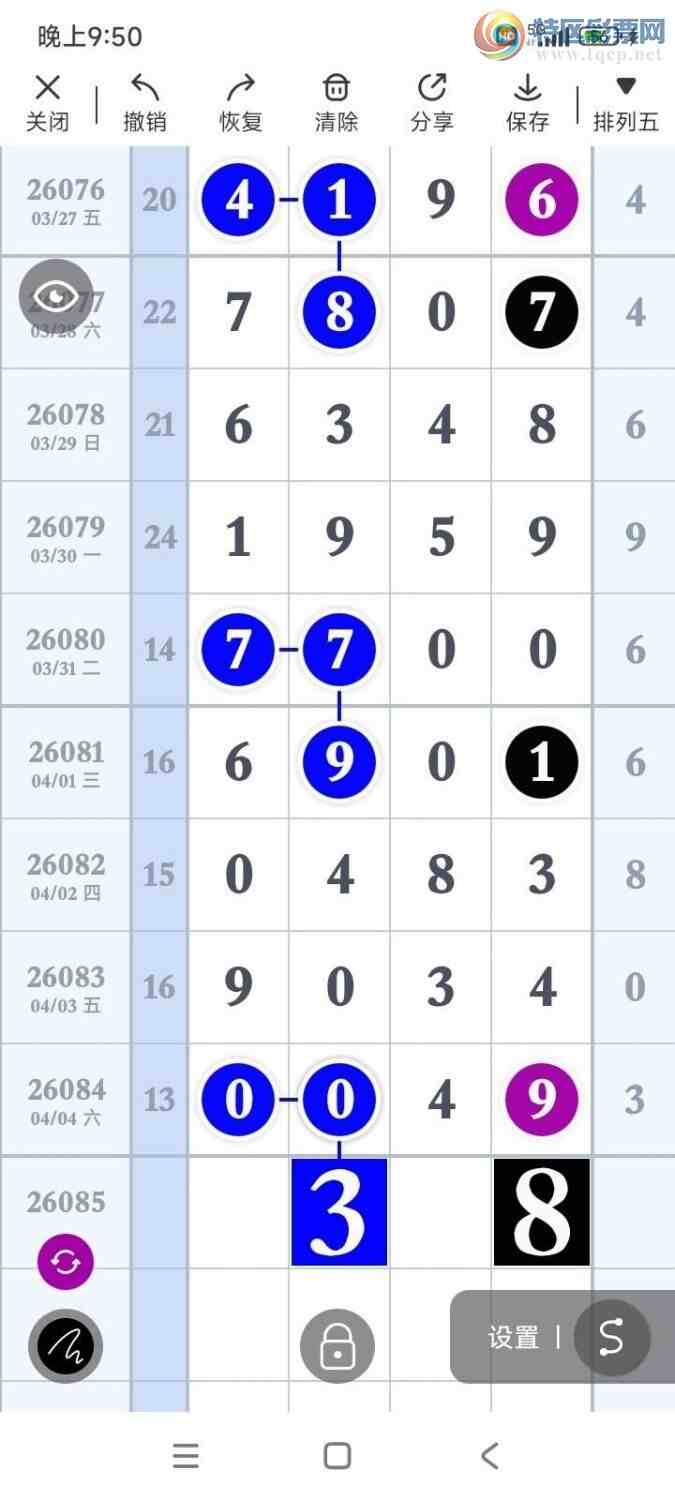Undo last mark with 撤销
675x1500 pixels.
(x=145, y=104)
